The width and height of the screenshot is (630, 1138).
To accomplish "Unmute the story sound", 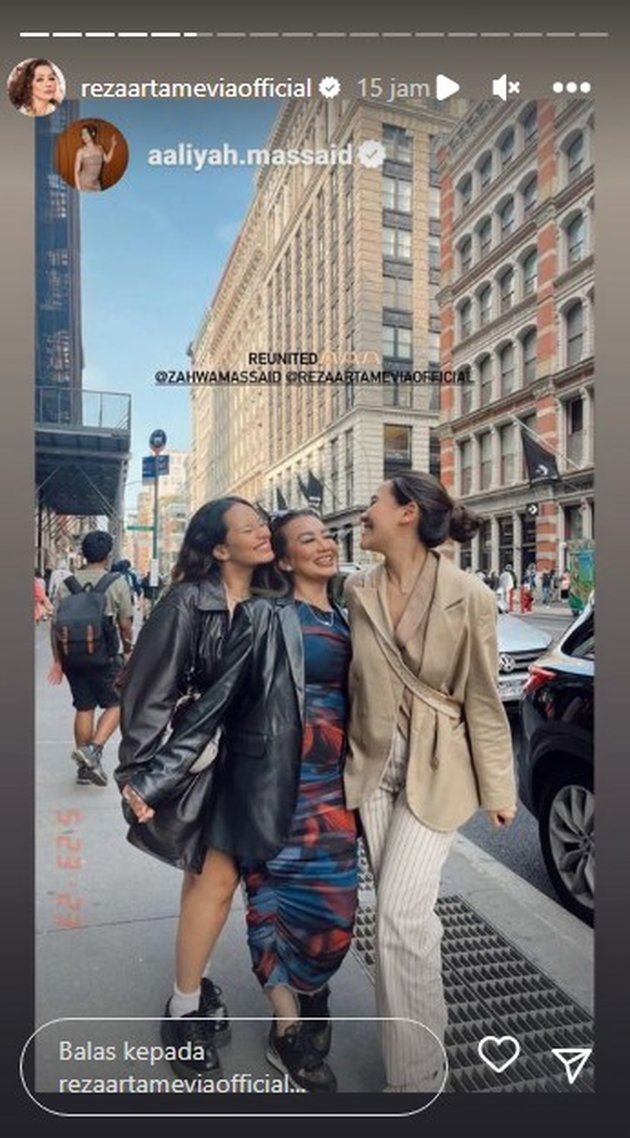I will 506,88.
